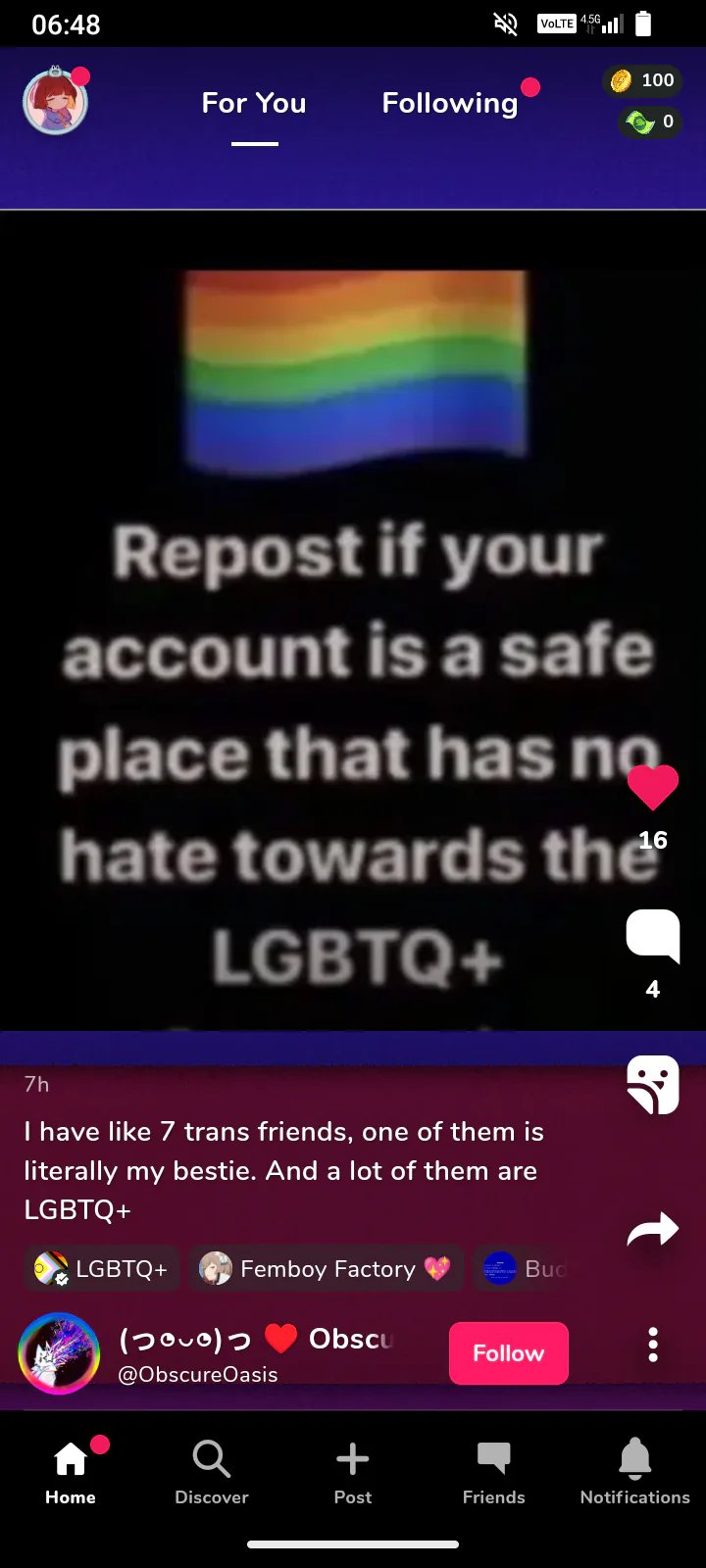The height and width of the screenshot is (1568, 706).
Task: Go to the Discover tab
Action: click(212, 1472)
